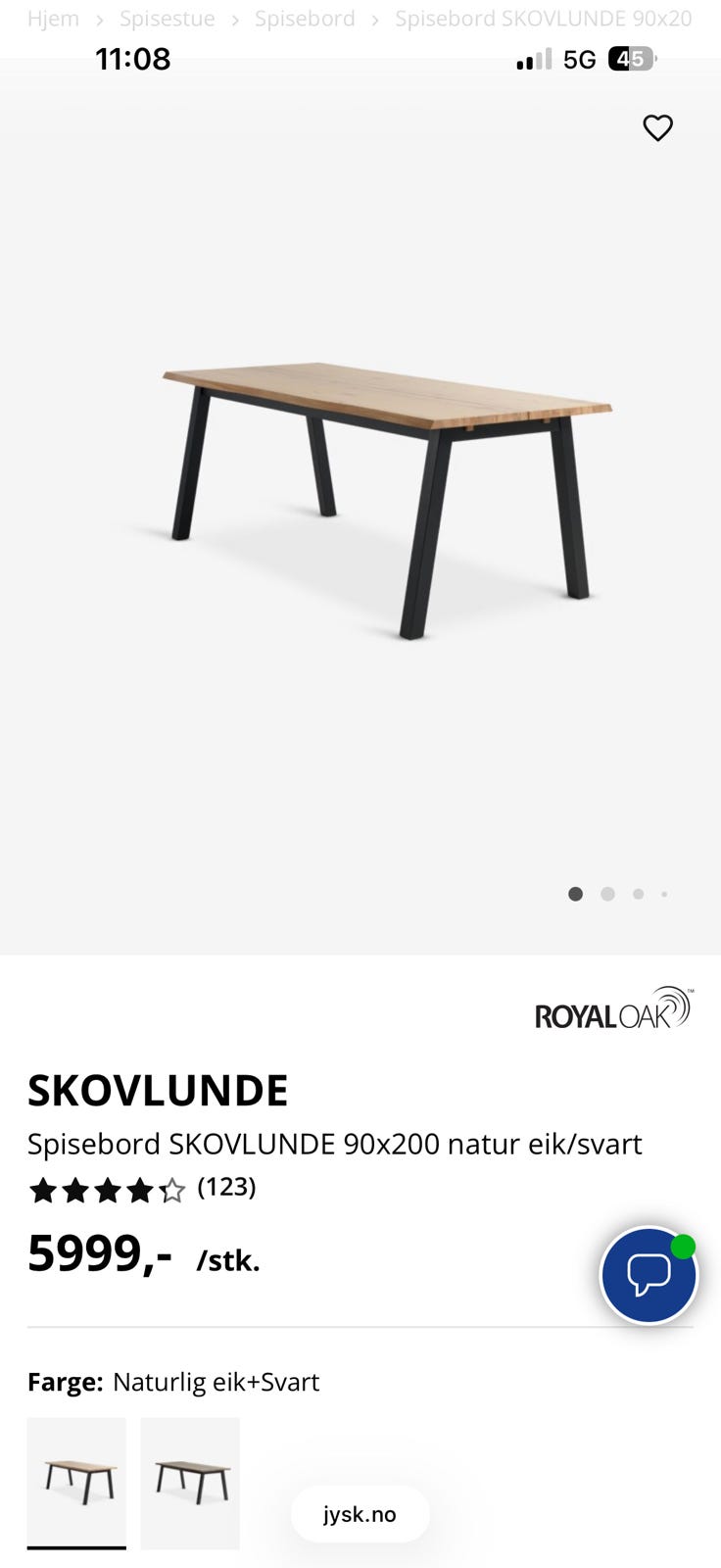This screenshot has height=1568, width=721.
Task: Expand the breadcrumb chevron after Hjem
Action: point(98,18)
